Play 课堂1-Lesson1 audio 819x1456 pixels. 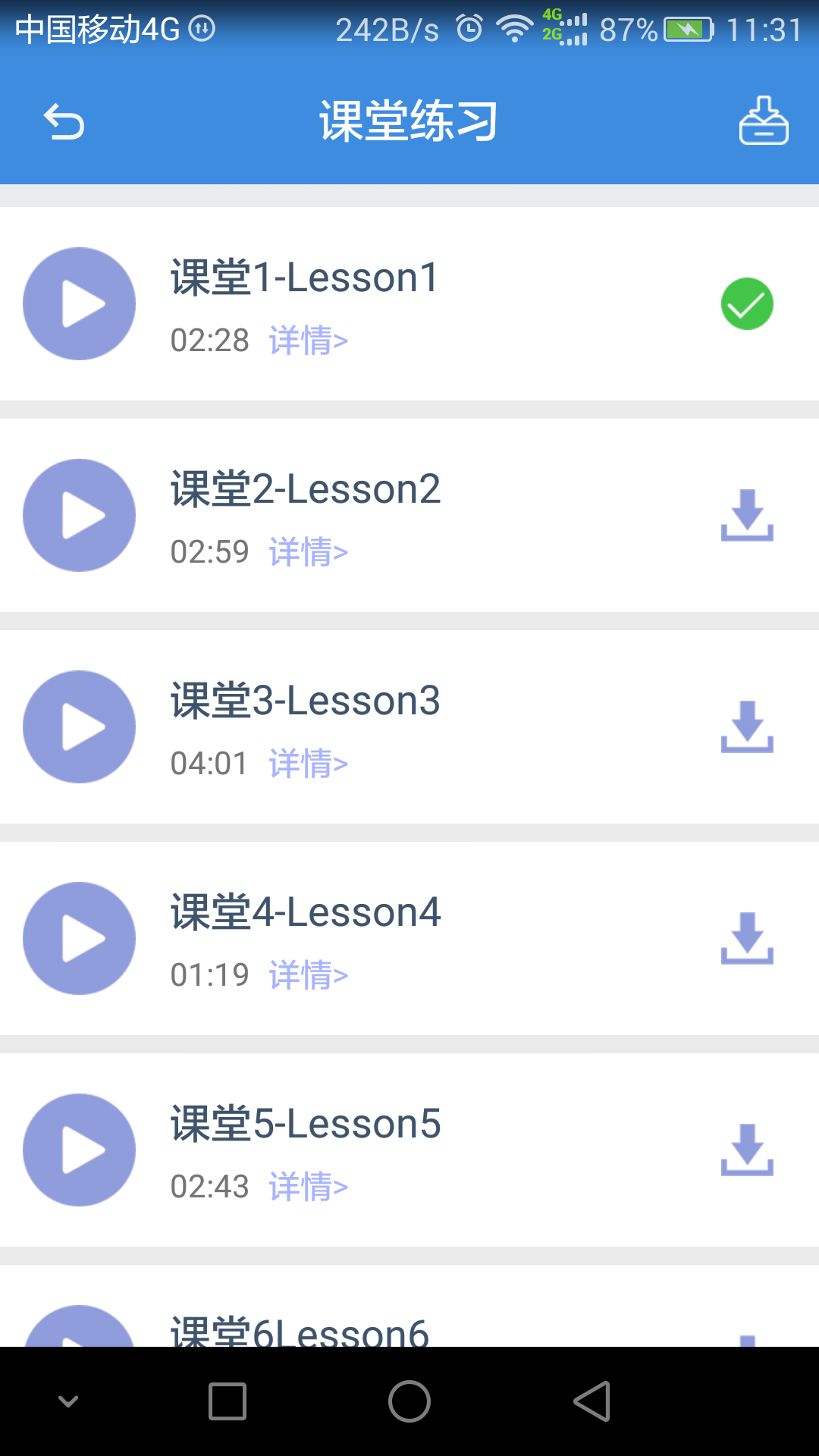point(79,303)
